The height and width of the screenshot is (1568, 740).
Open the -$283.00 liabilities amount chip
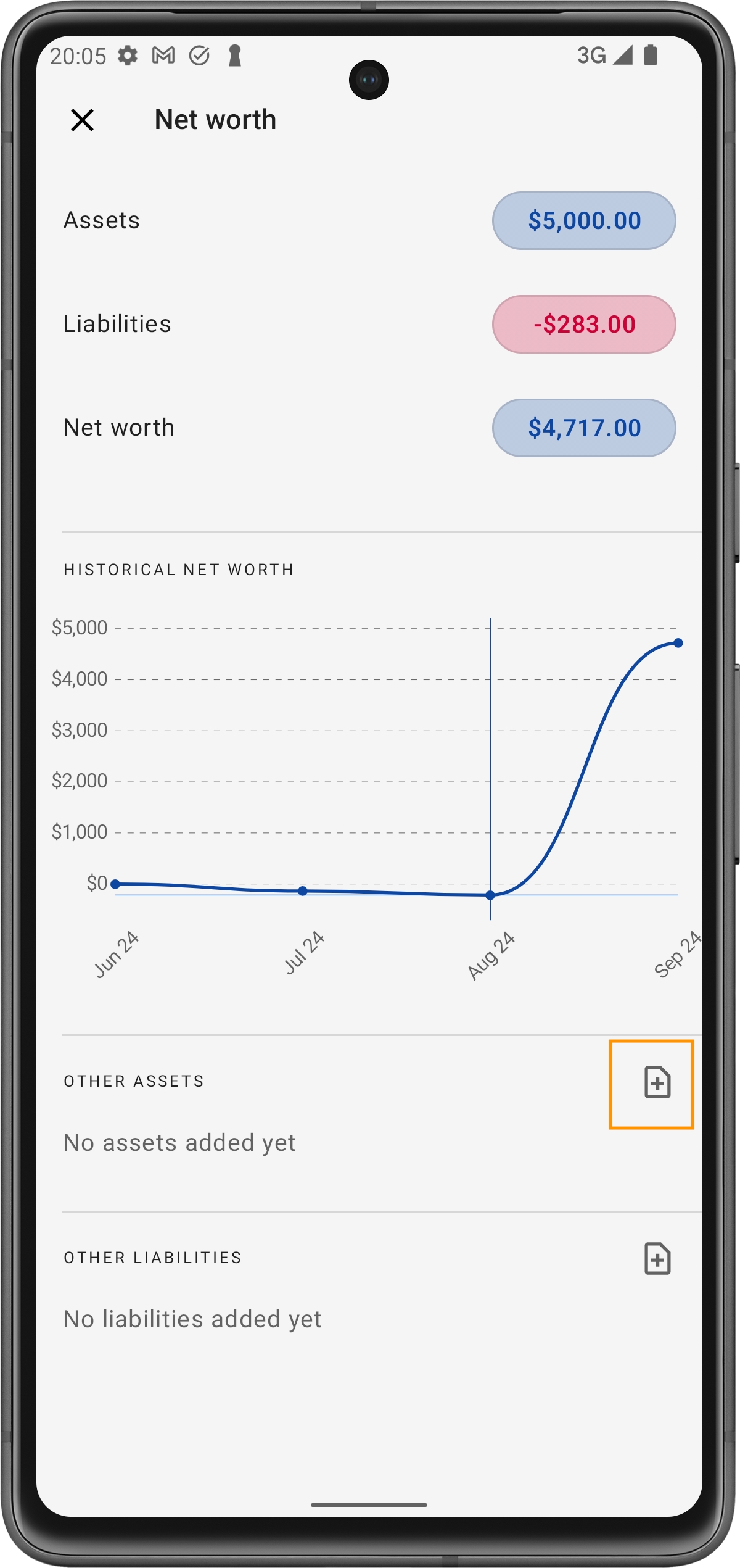(x=583, y=325)
